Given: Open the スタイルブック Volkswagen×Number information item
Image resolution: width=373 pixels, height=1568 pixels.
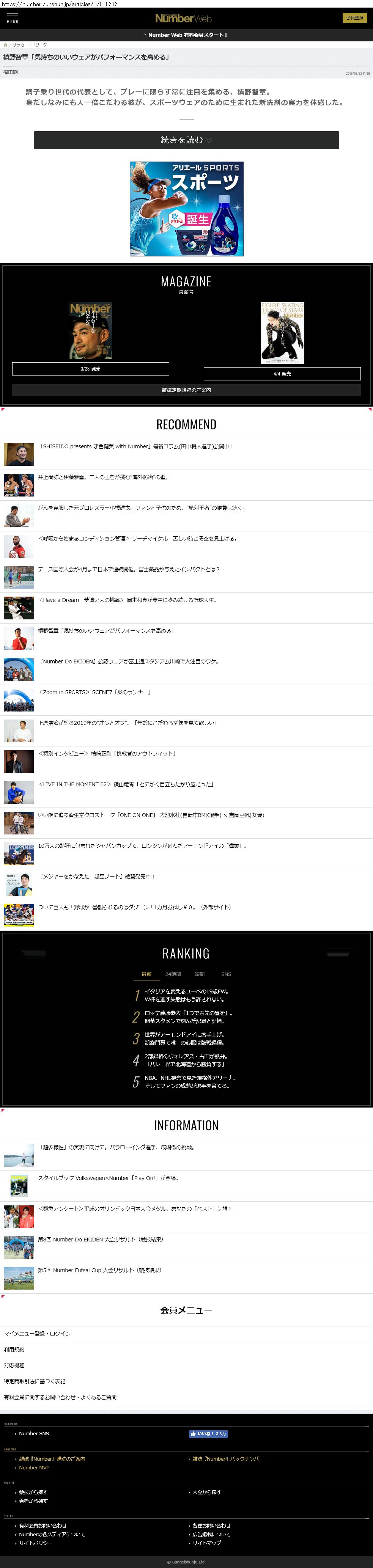Looking at the screenshot, I should pyautogui.click(x=108, y=1178).
